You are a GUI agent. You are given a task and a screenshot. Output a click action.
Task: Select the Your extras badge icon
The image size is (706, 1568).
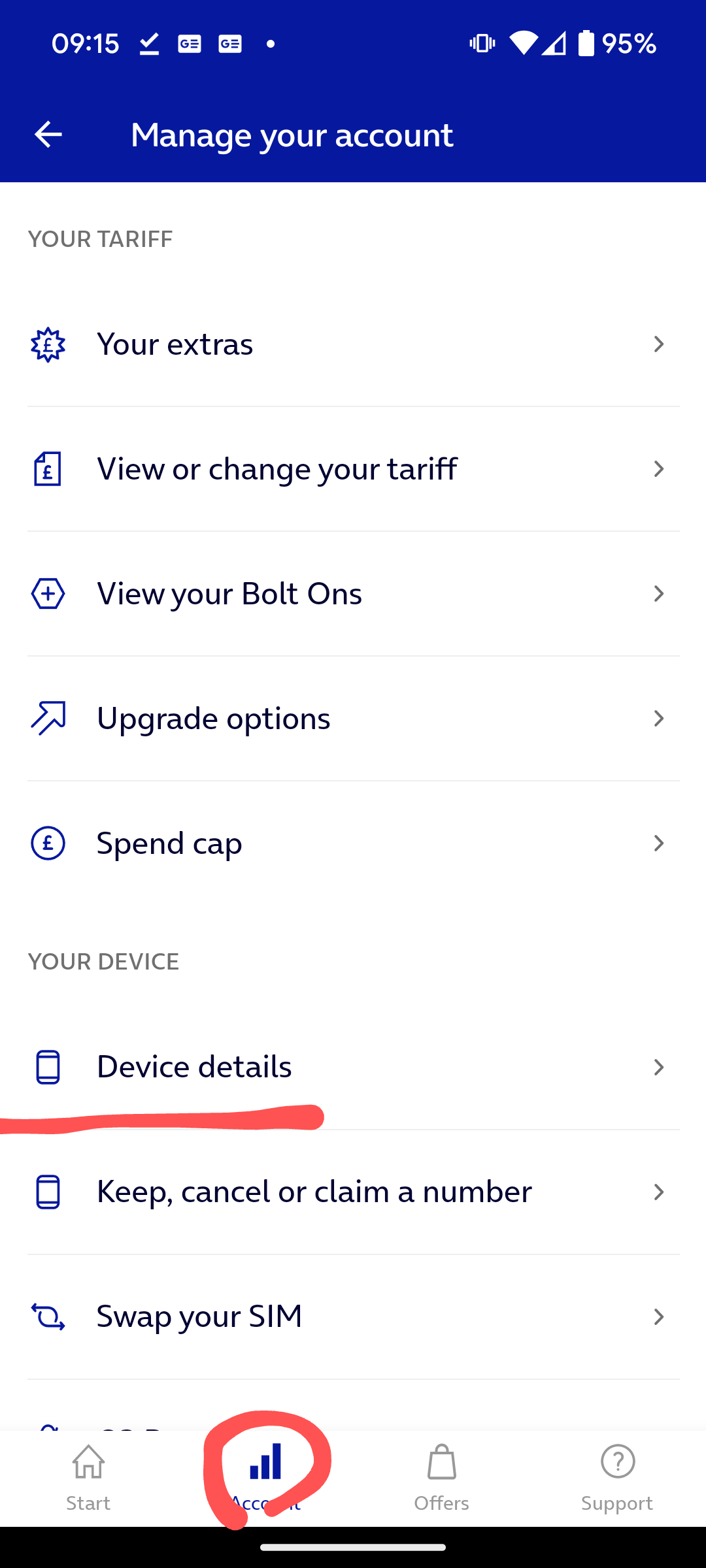click(x=48, y=344)
